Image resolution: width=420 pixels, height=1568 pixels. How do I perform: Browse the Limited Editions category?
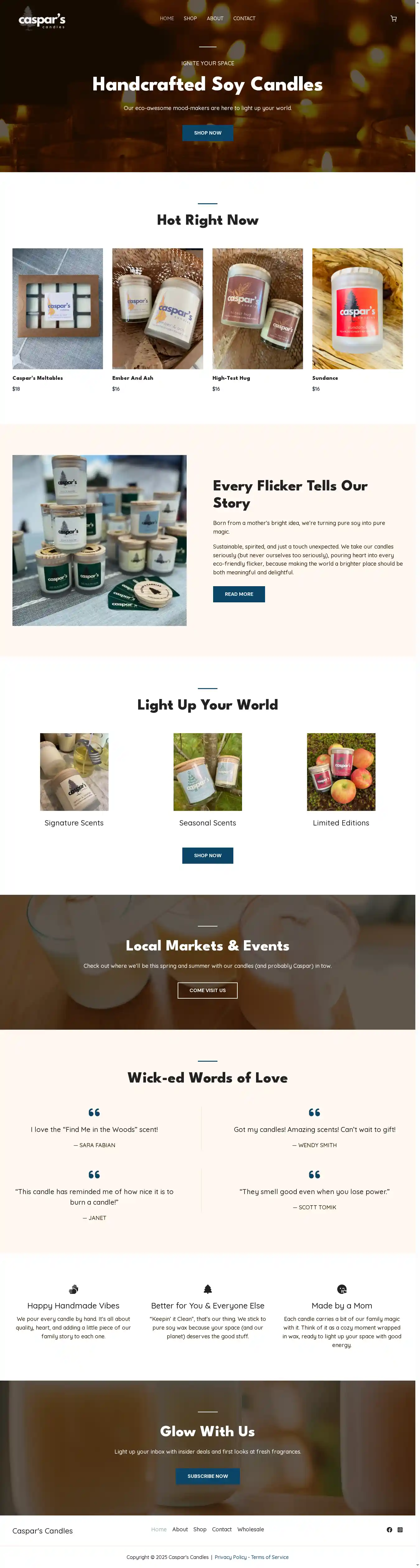[x=341, y=772]
